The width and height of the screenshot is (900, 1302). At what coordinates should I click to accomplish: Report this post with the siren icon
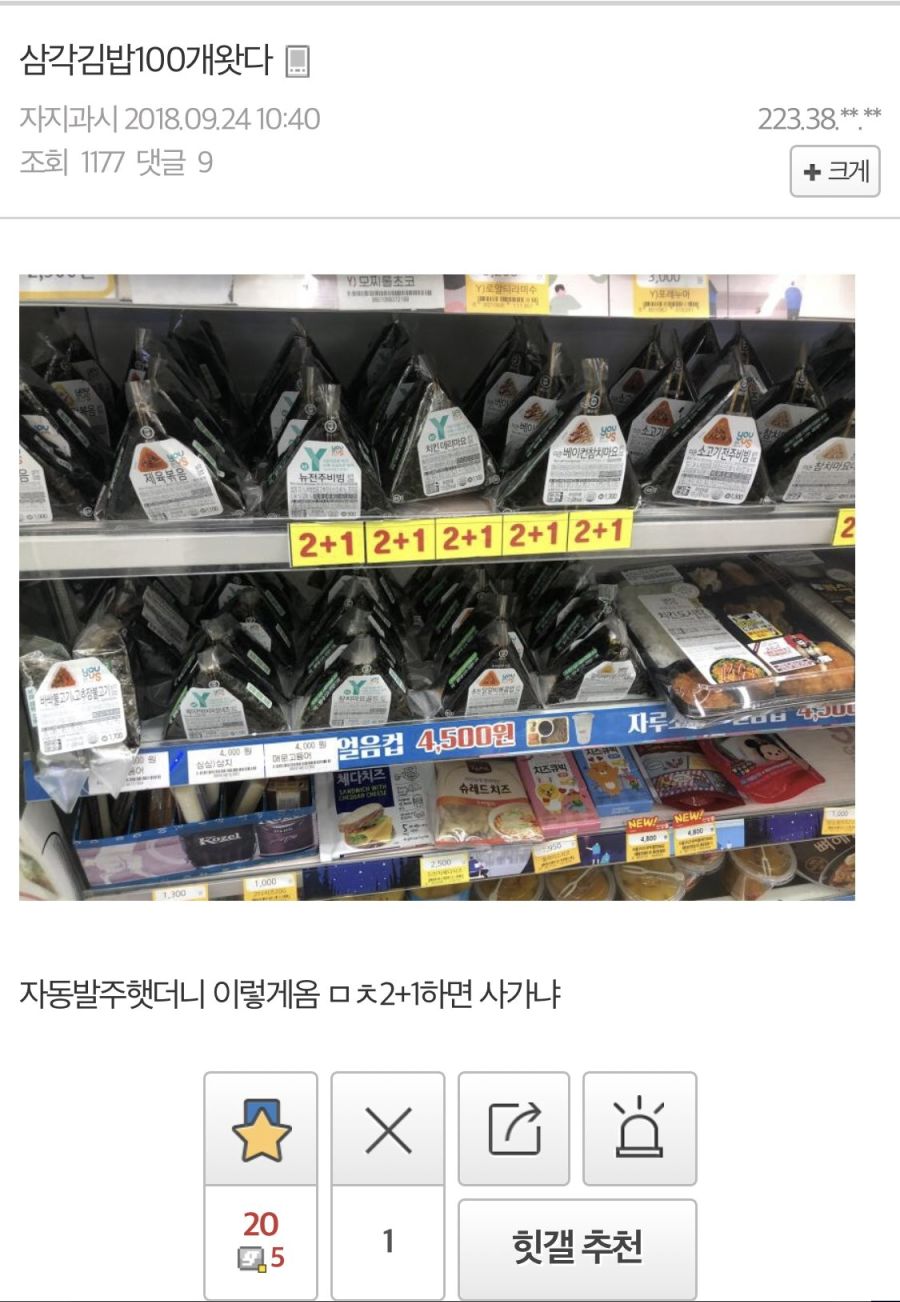point(640,1129)
